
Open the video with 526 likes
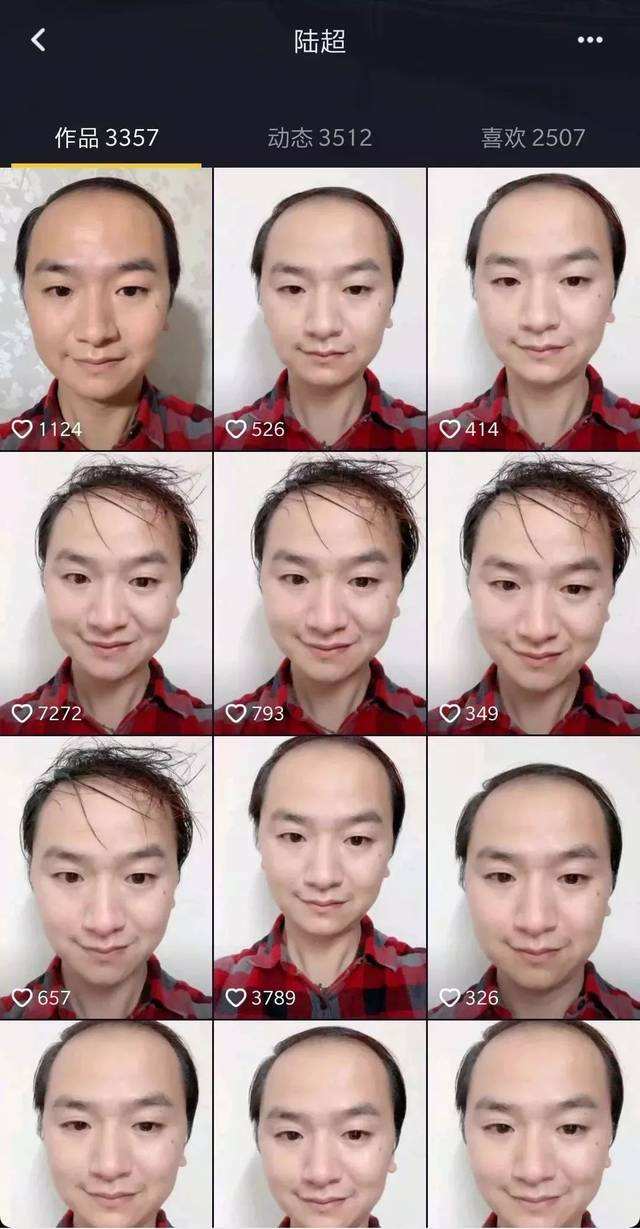(x=320, y=308)
